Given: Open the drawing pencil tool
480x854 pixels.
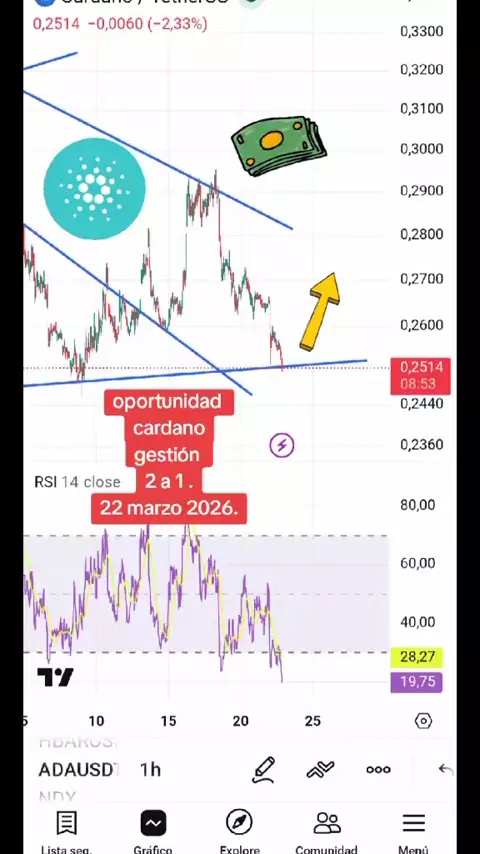Looking at the screenshot, I should point(264,770).
